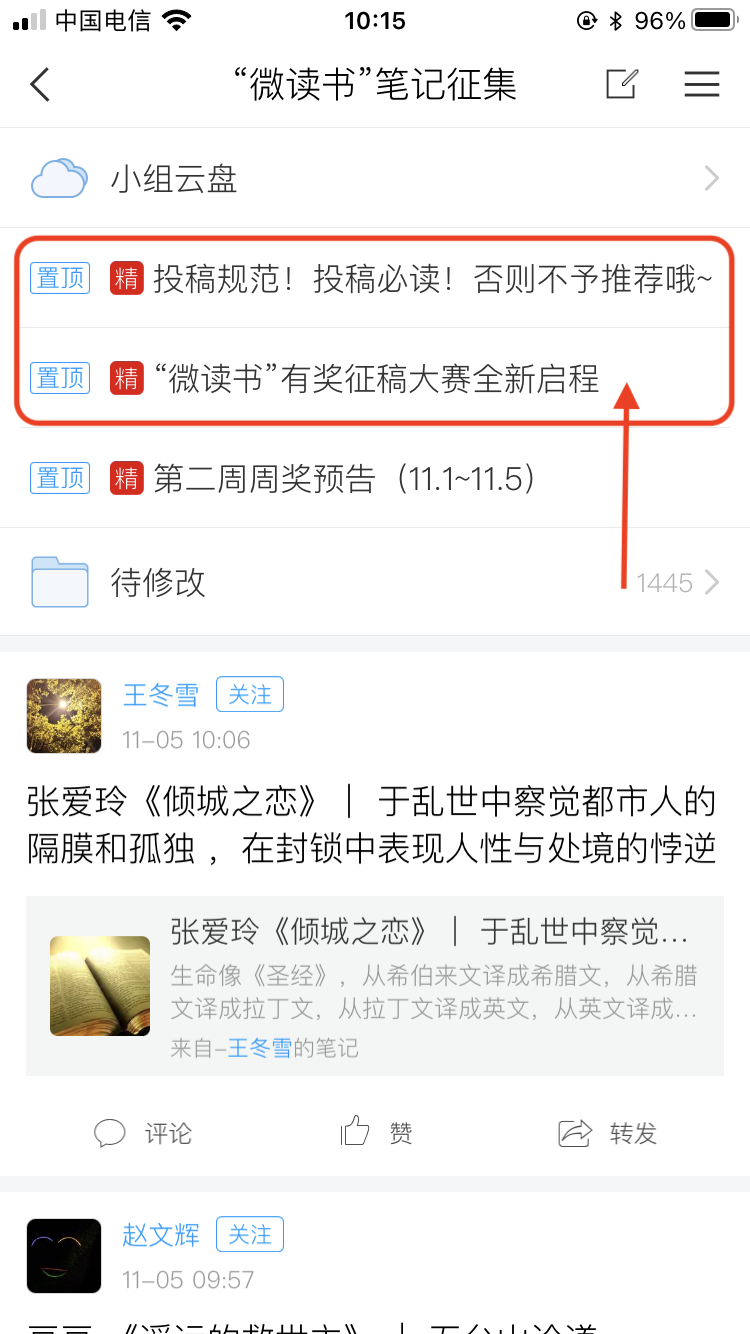Compose a new note post
750x1334 pixels.
click(621, 84)
